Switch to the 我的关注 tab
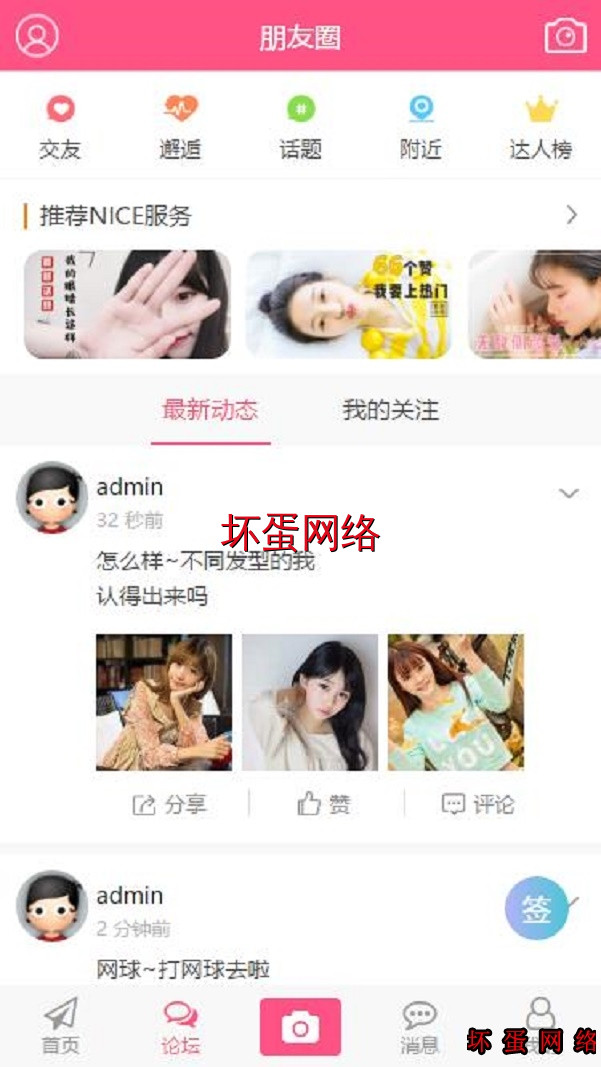The image size is (601, 1067). 390,410
